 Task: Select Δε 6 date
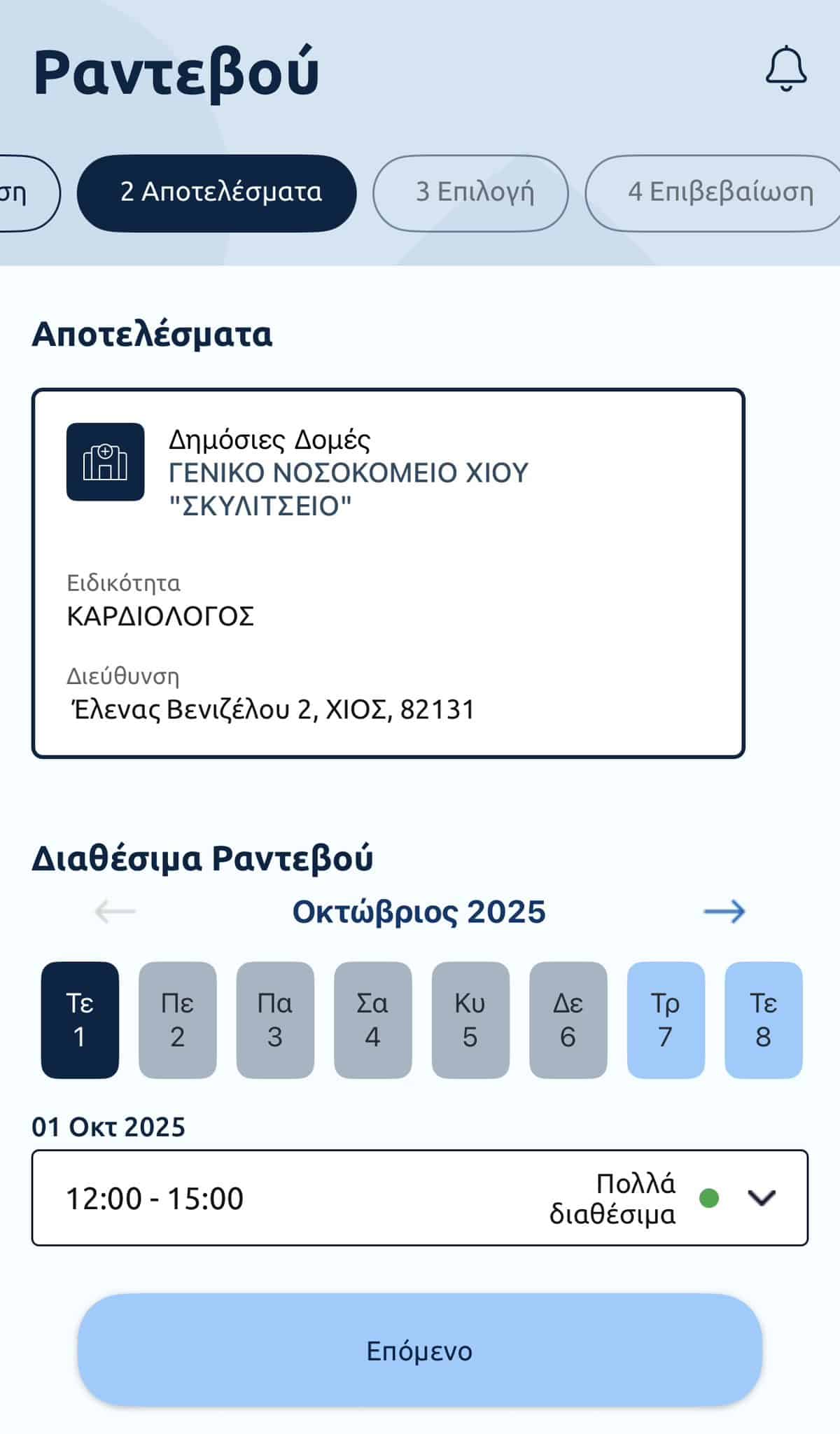pos(568,1019)
